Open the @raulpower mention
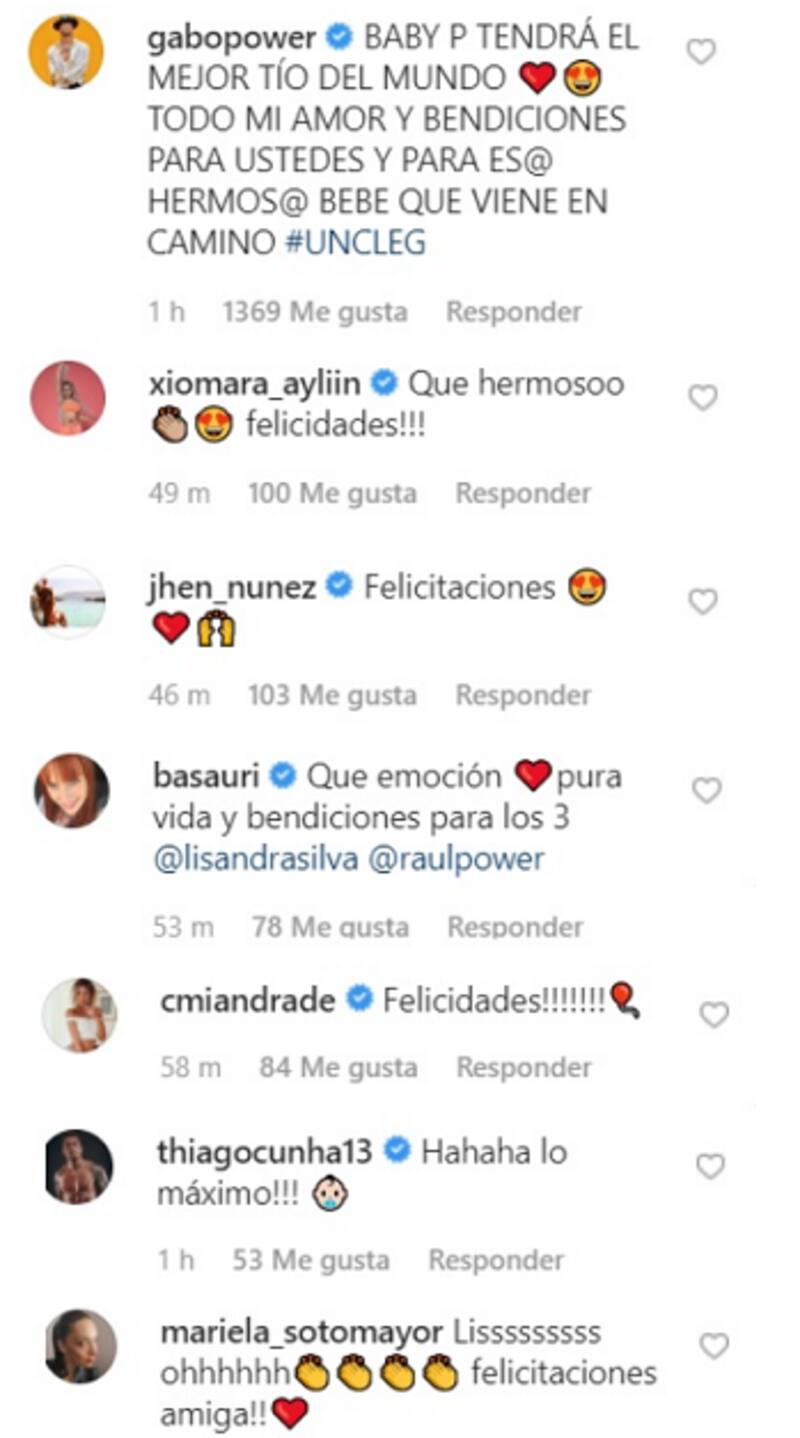This screenshot has width=800, height=1438. (x=457, y=860)
